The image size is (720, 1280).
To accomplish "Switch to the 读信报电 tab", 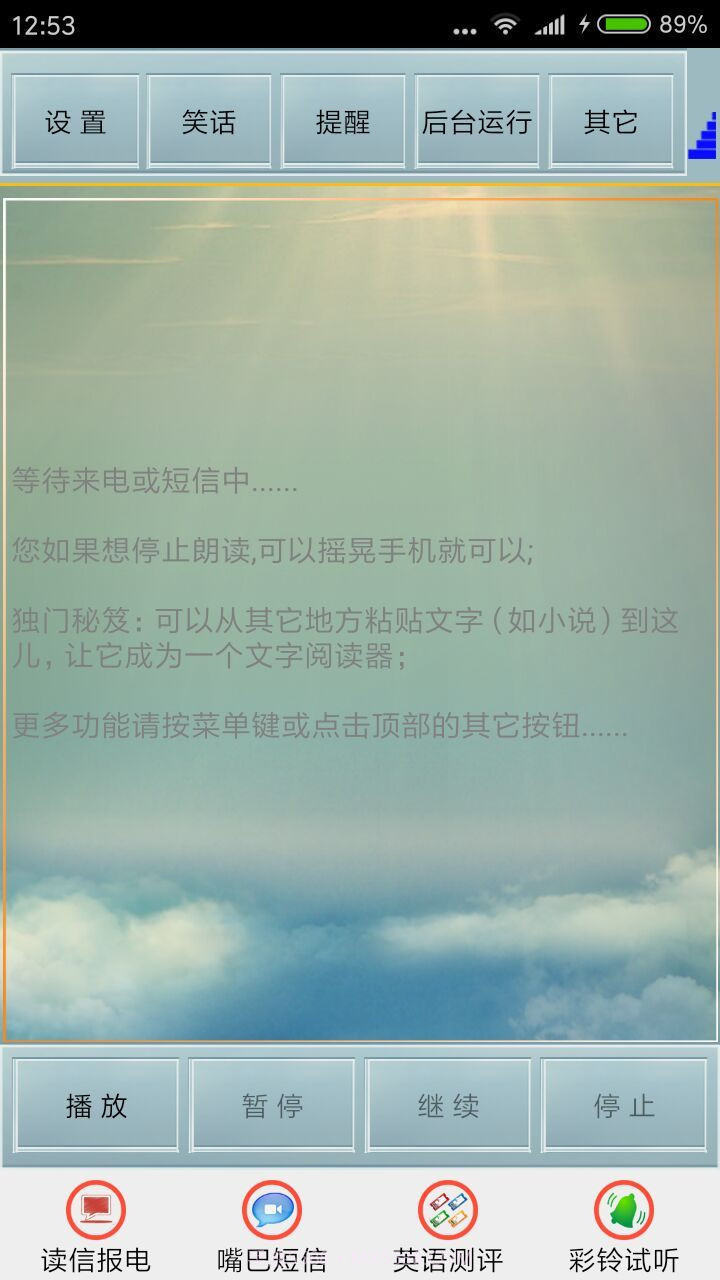I will pyautogui.click(x=96, y=1226).
